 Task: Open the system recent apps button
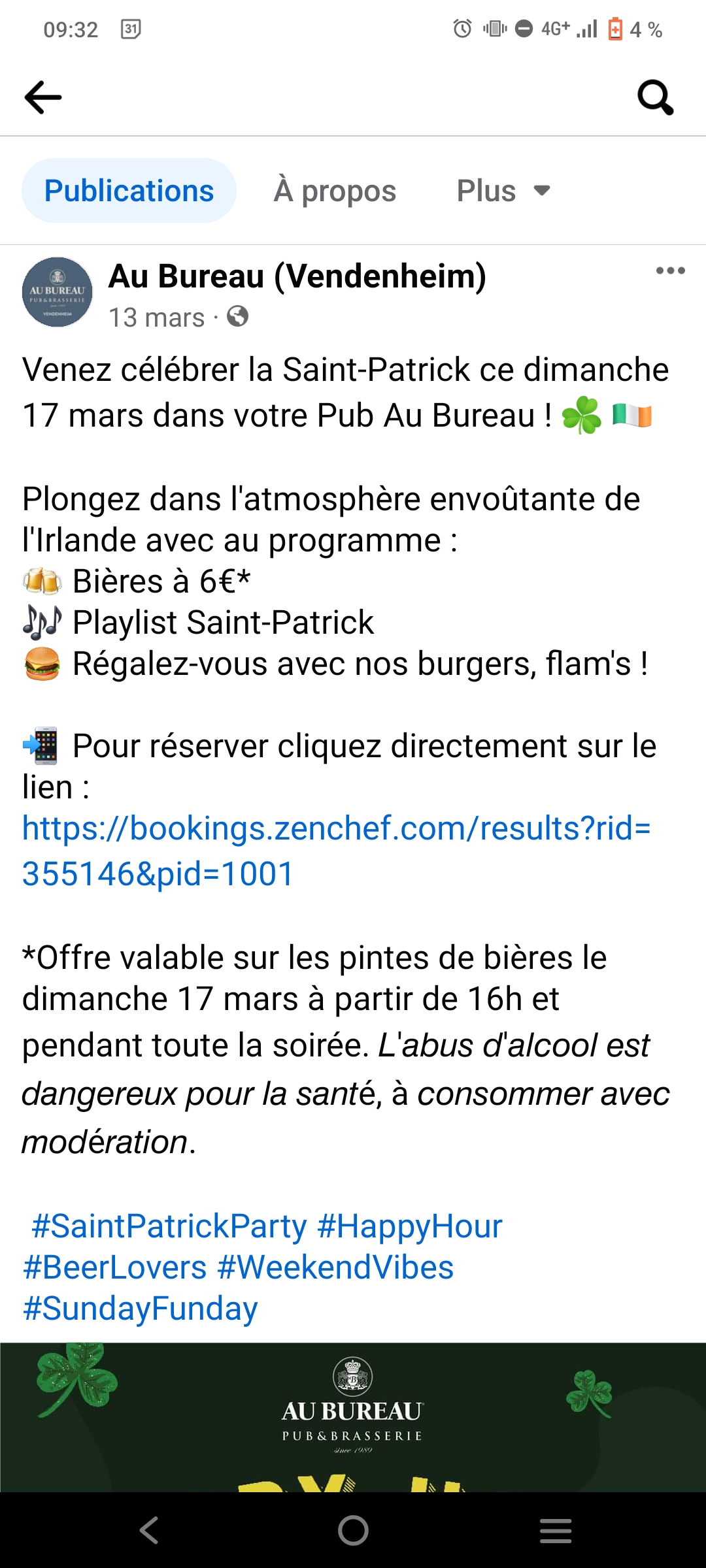556,1530
